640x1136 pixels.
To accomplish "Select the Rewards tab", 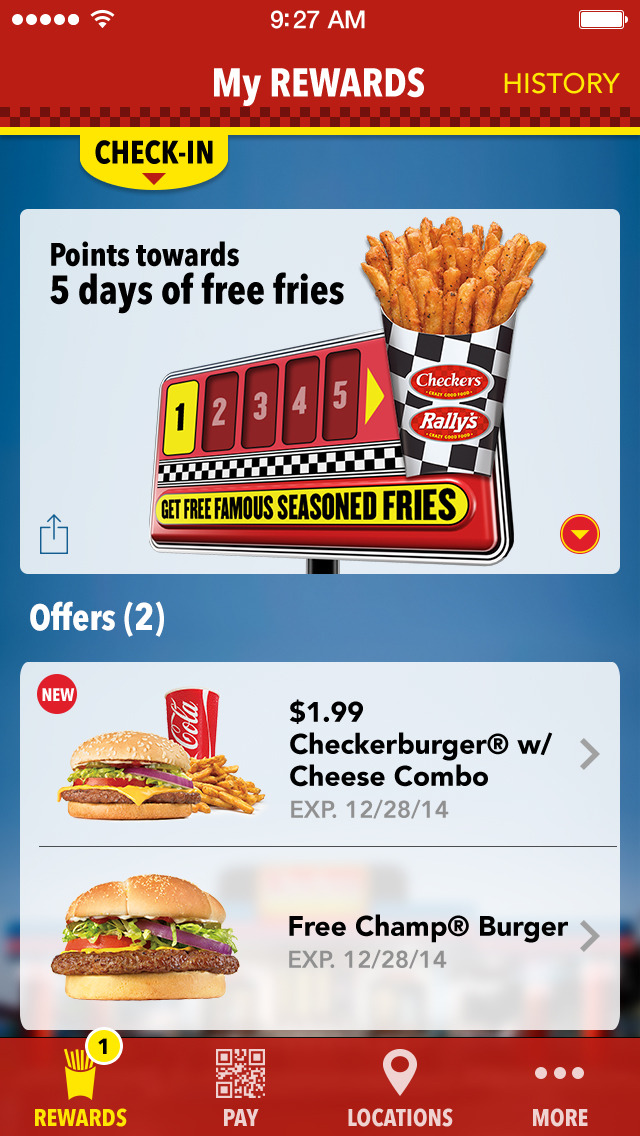I will [80, 1087].
